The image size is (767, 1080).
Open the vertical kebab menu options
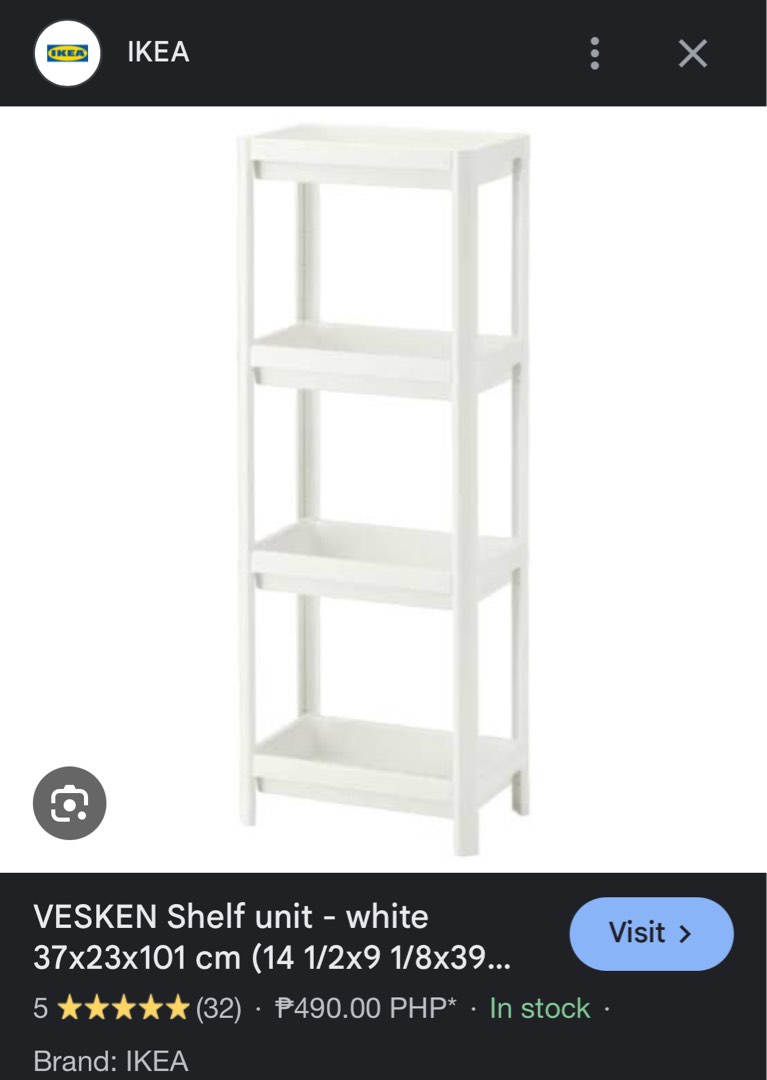594,54
